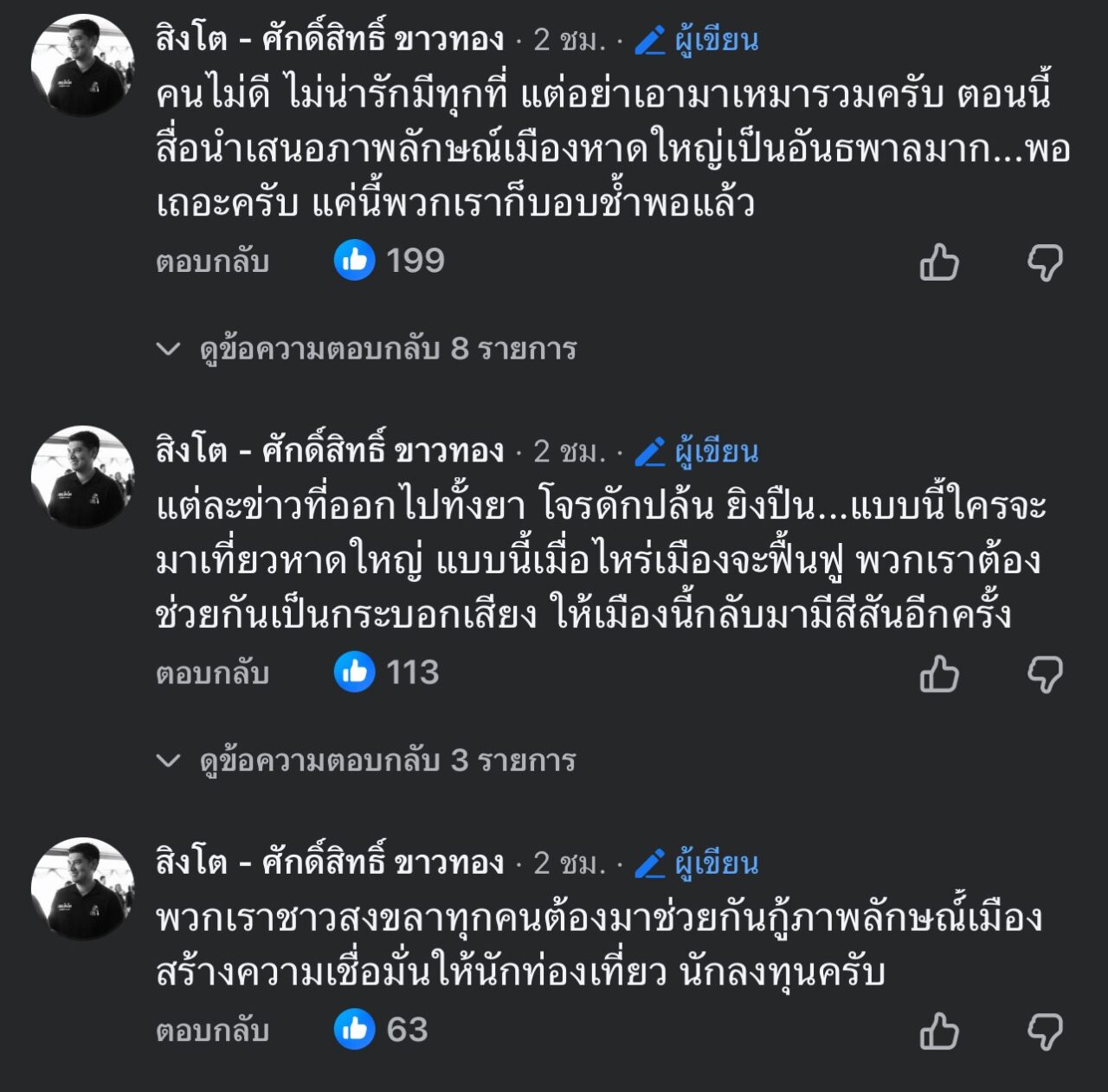The width and height of the screenshot is (1108, 1092).
Task: Dislike the comment with 199 reactions
Action: (x=1045, y=262)
